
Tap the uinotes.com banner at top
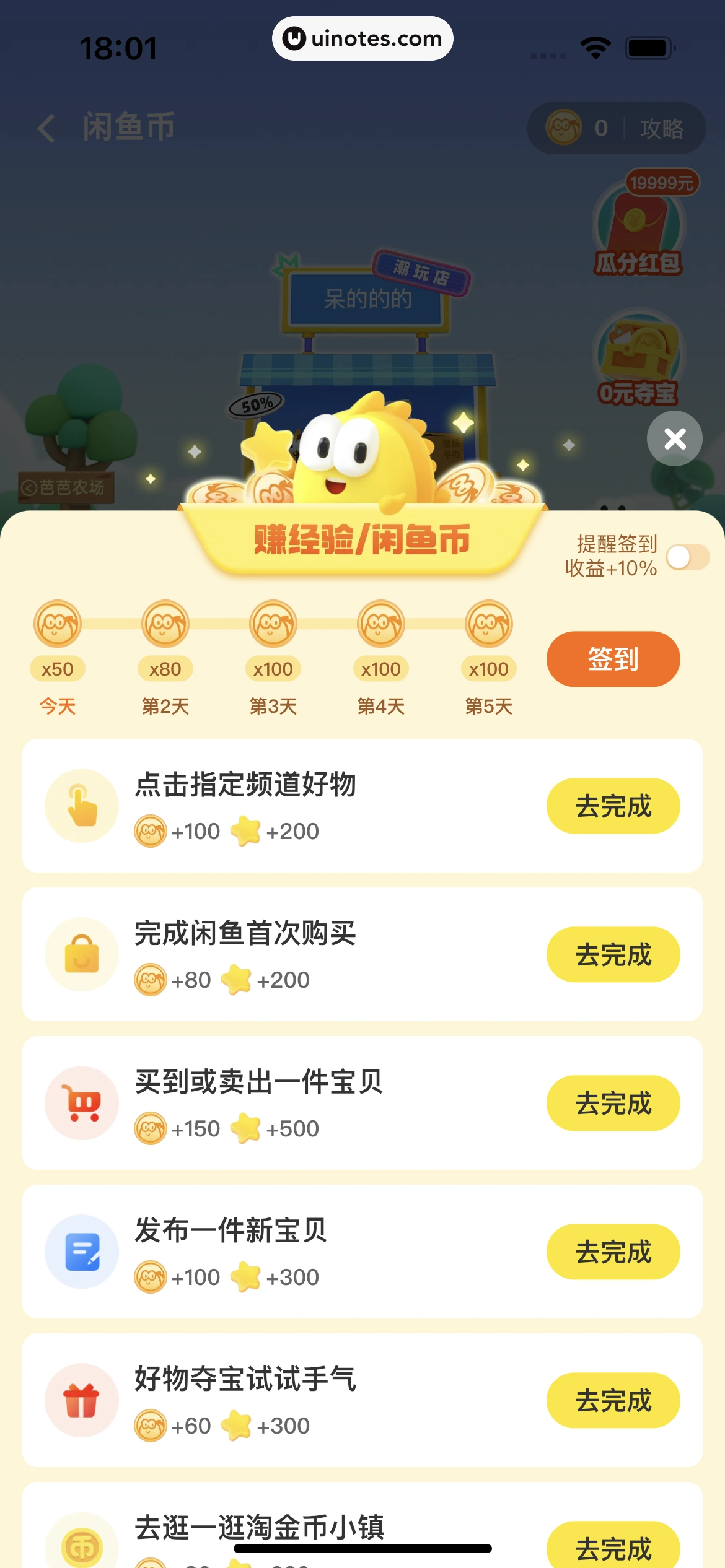click(x=362, y=38)
